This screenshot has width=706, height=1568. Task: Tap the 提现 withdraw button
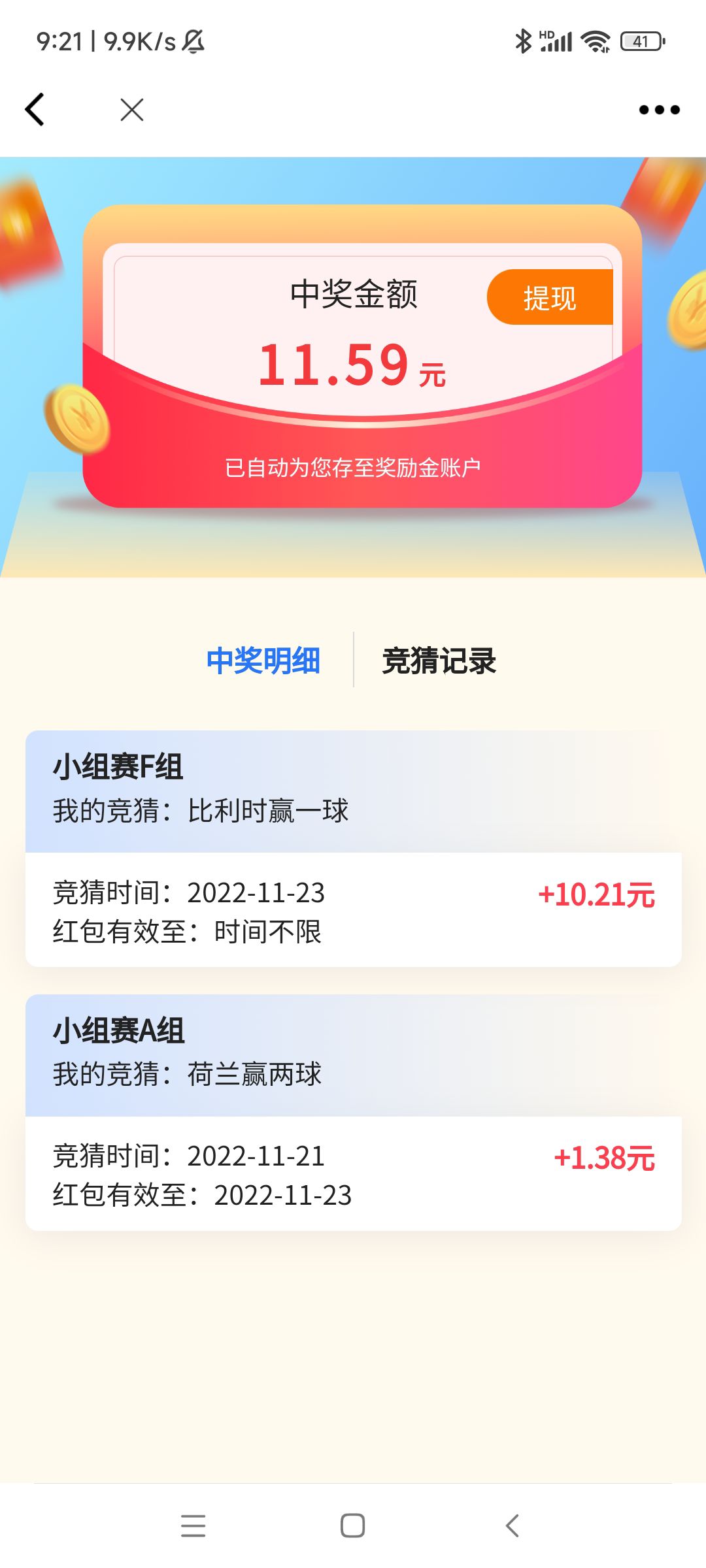click(550, 298)
